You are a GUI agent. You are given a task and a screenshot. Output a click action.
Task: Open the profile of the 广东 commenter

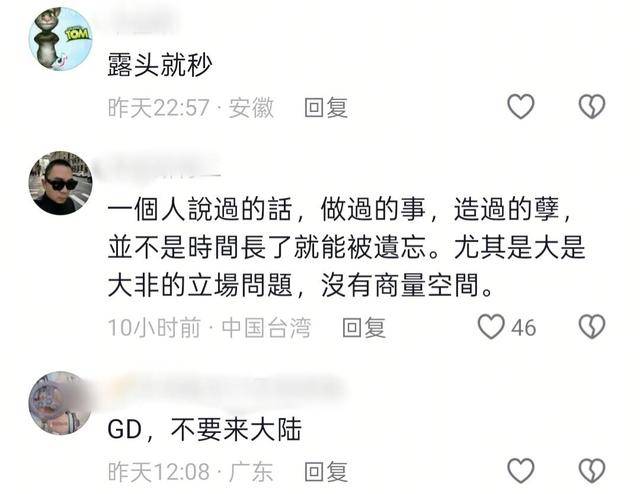point(59,402)
